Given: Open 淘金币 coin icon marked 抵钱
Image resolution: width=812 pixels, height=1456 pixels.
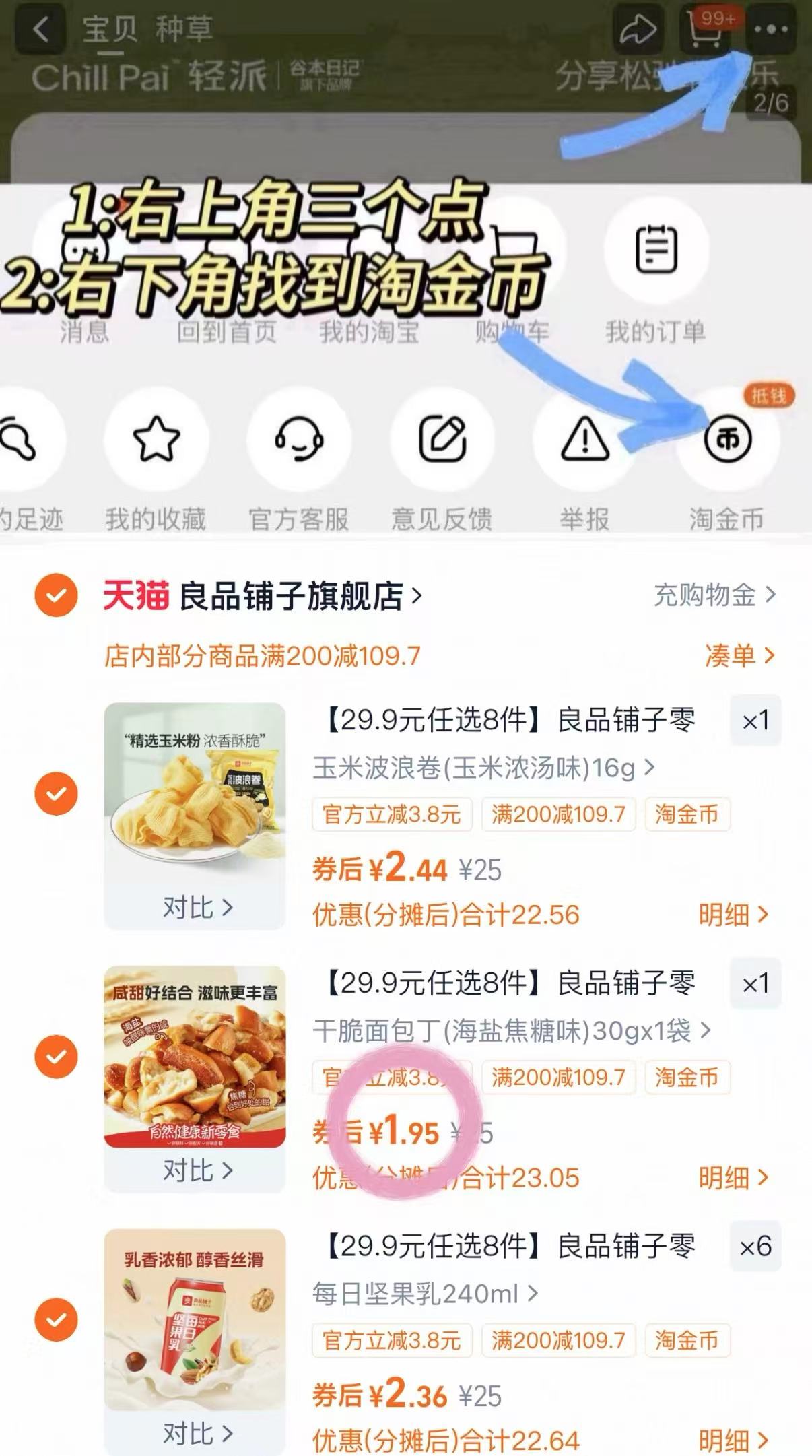Looking at the screenshot, I should tap(729, 438).
